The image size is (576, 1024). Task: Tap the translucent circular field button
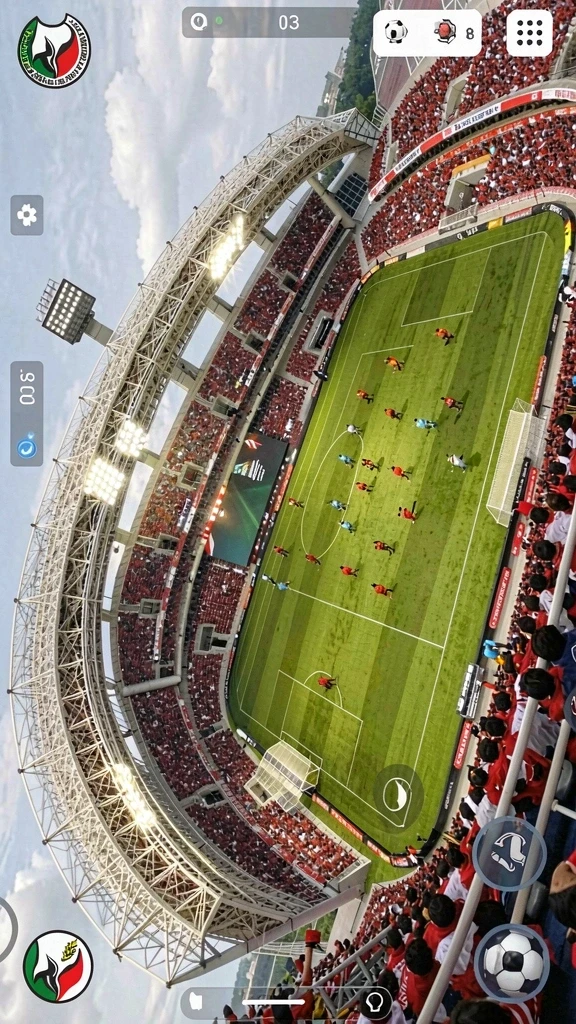[398, 797]
